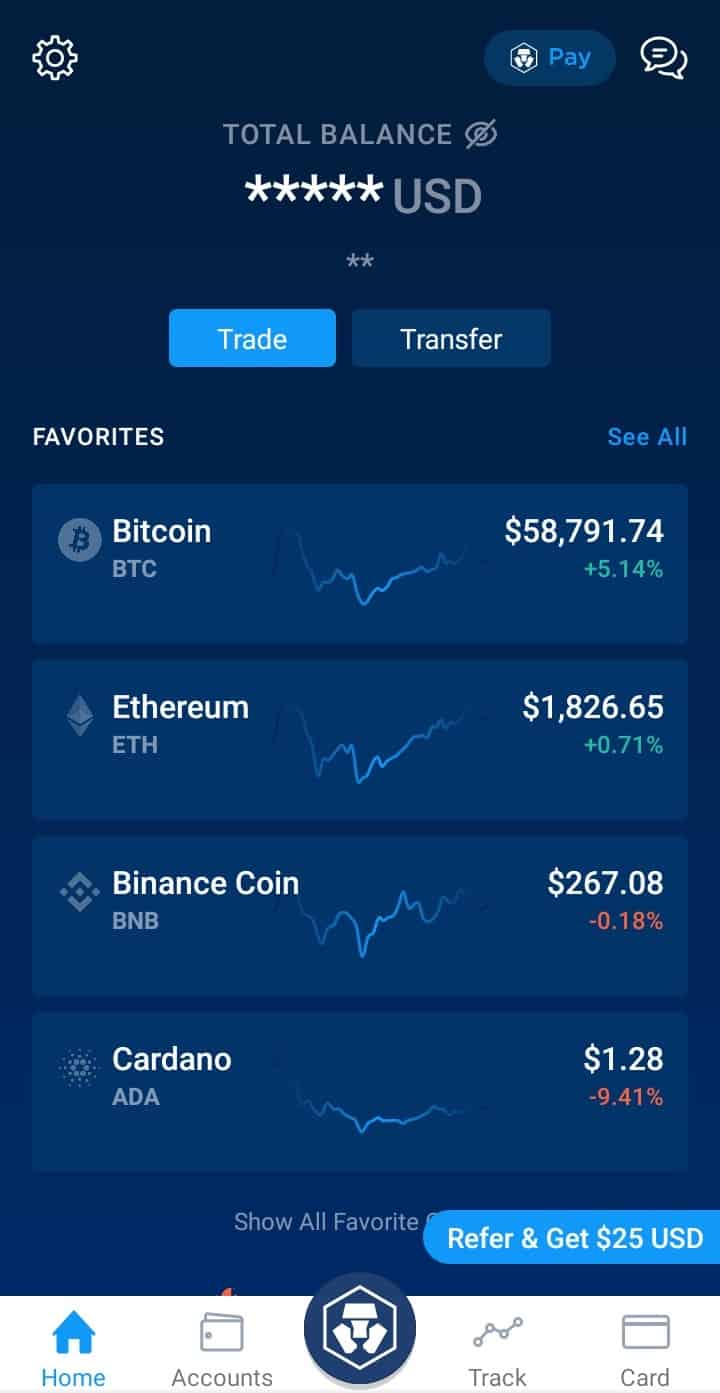Open the Bitcoin card
Image resolution: width=720 pixels, height=1393 pixels.
point(360,563)
